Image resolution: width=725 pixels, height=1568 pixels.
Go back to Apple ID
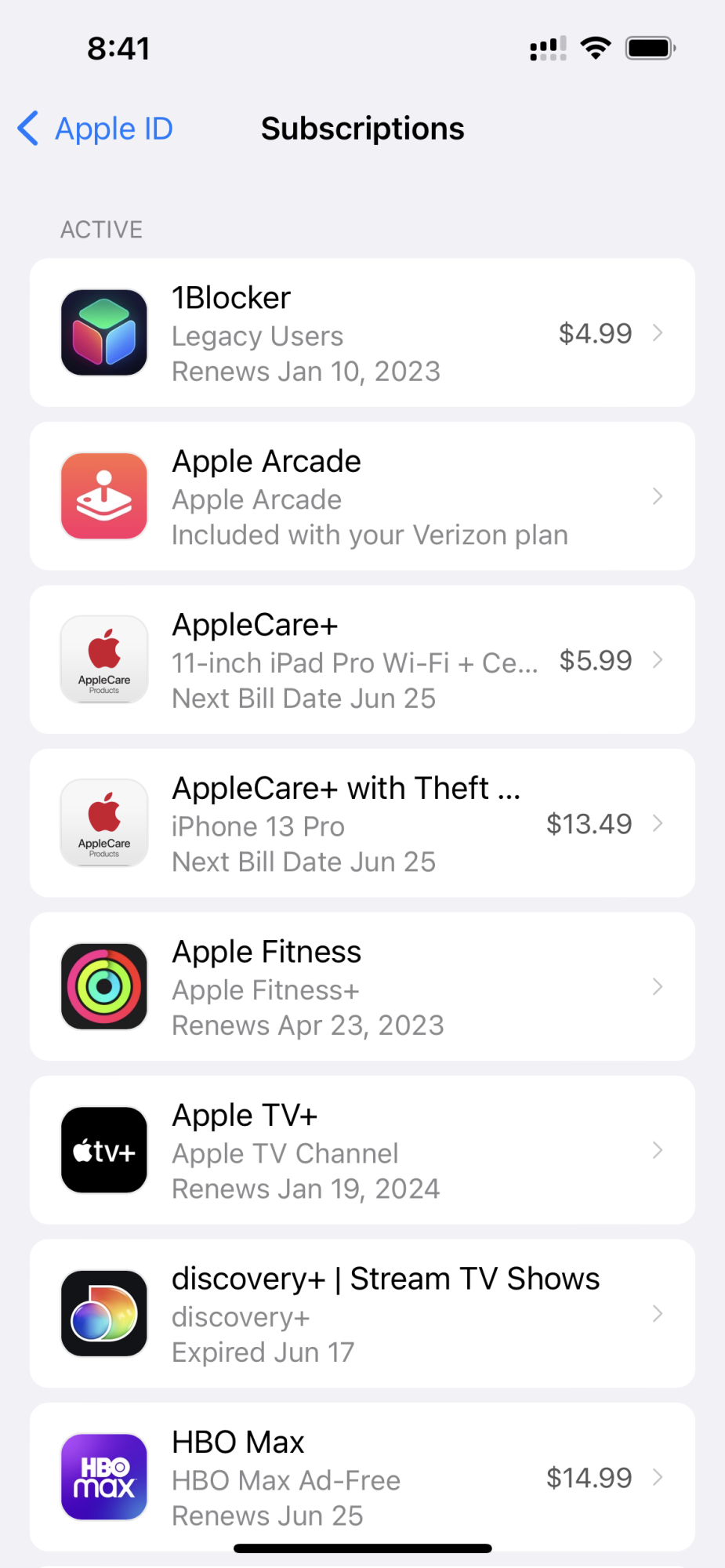[96, 129]
